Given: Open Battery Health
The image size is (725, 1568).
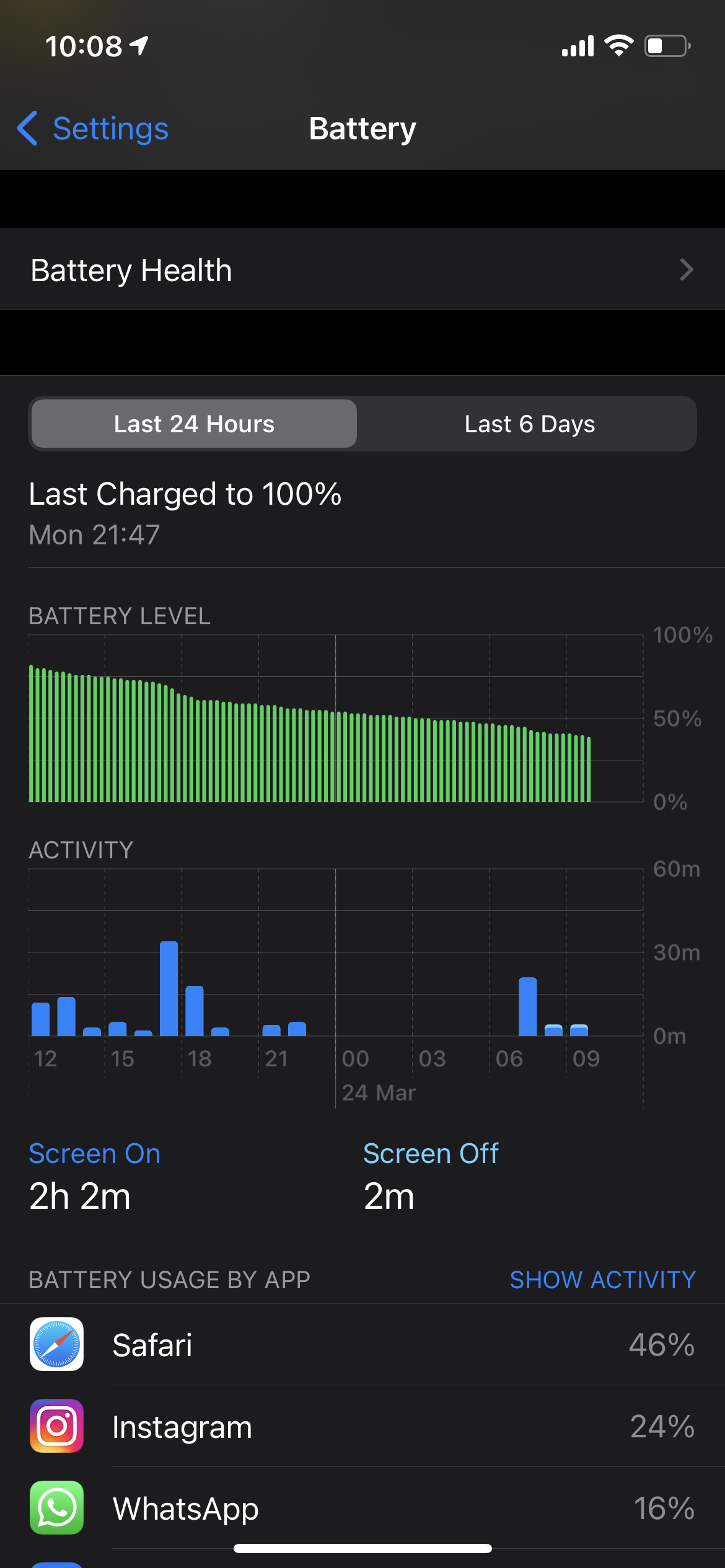Looking at the screenshot, I should [x=362, y=270].
